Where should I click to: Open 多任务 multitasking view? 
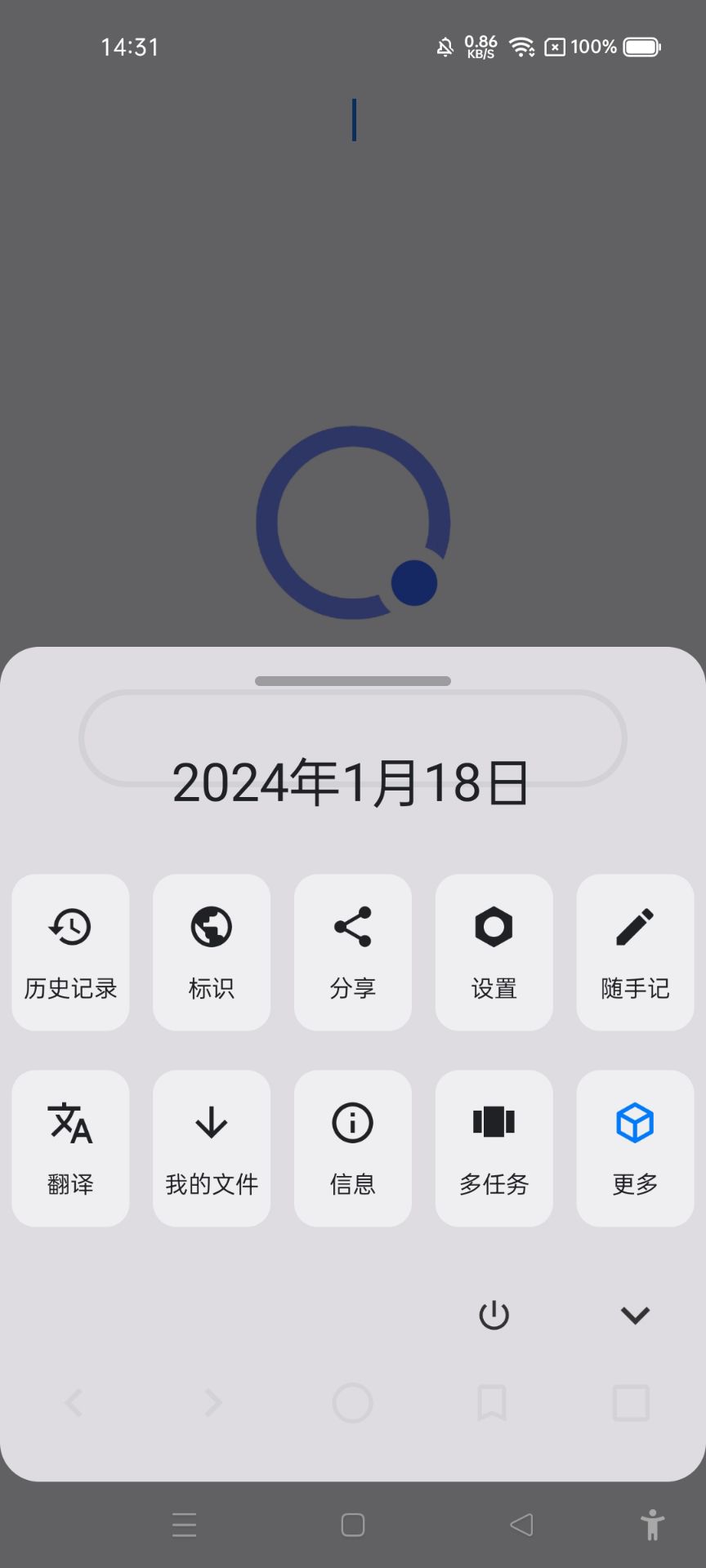[494, 1147]
